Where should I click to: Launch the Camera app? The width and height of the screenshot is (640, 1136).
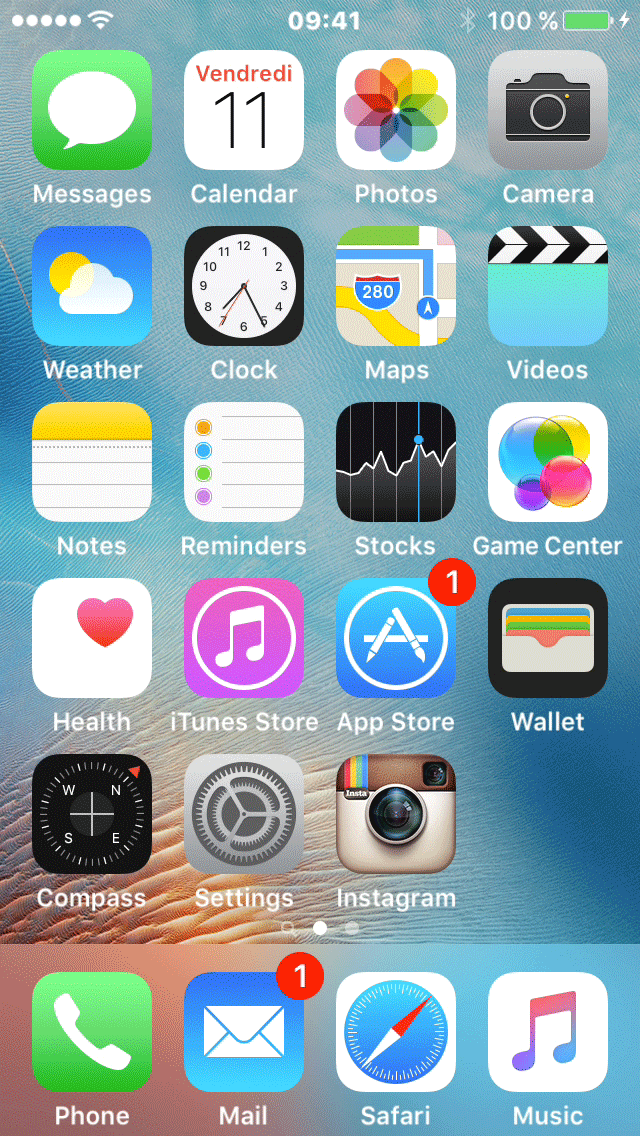[548, 110]
